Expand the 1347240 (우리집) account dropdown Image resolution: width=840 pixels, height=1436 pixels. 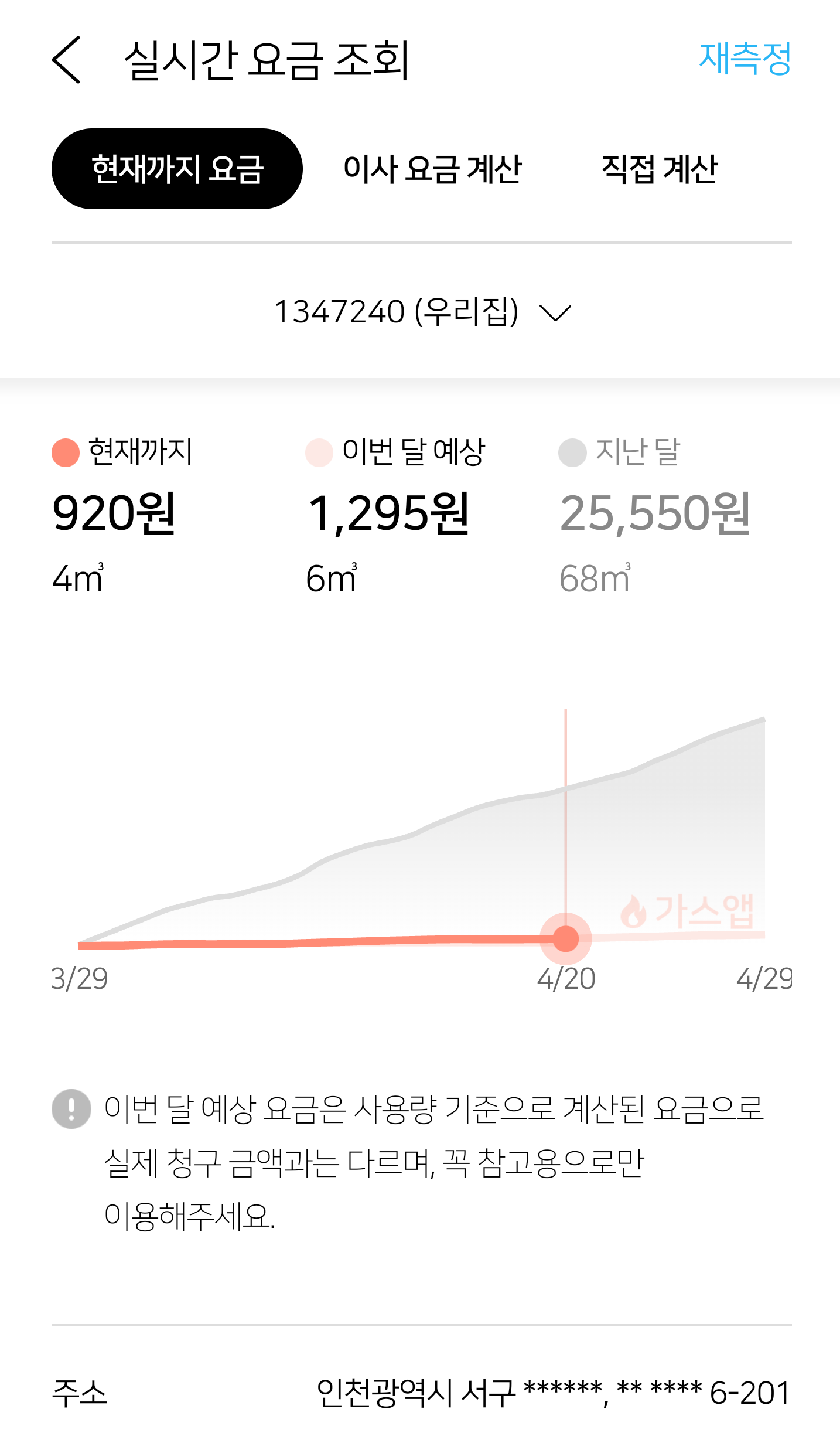[422, 312]
